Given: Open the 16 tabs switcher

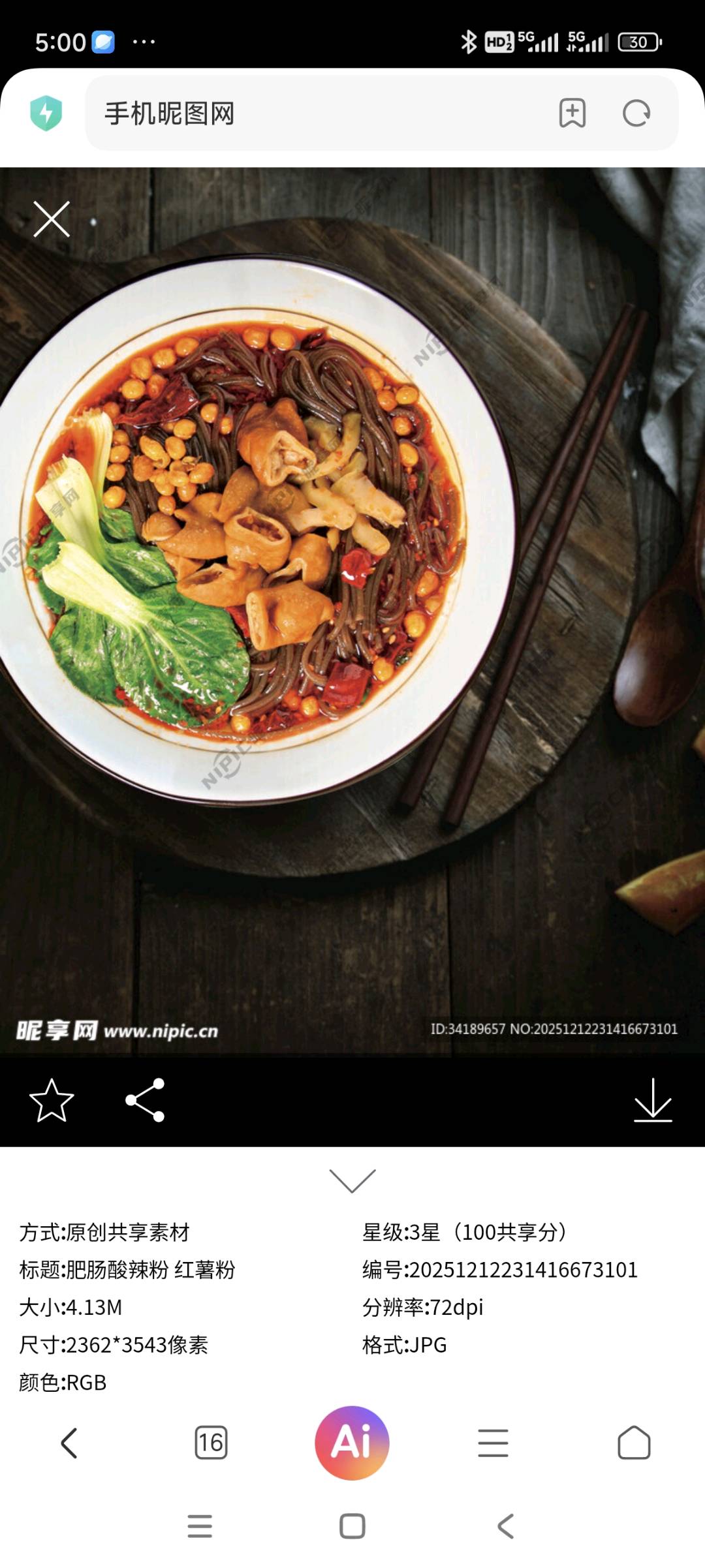Looking at the screenshot, I should pyautogui.click(x=211, y=1443).
